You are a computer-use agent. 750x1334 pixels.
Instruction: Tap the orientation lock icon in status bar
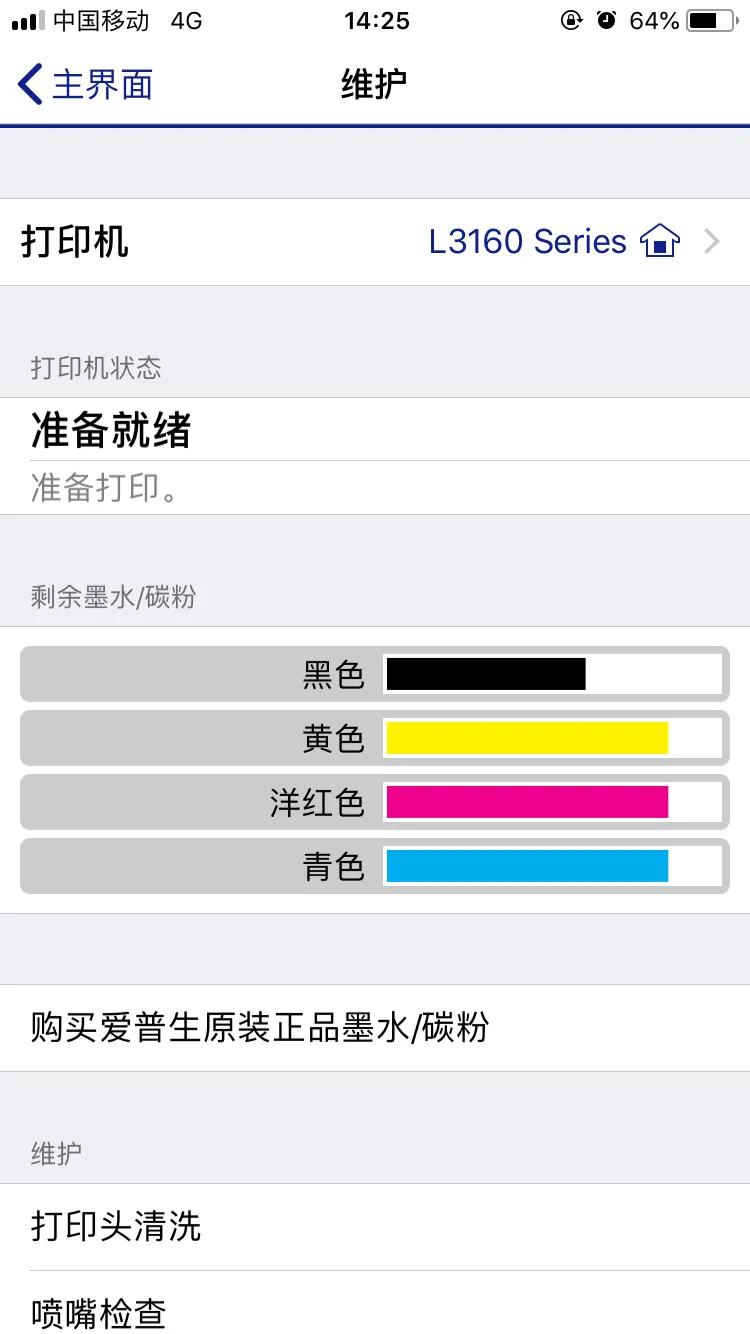point(570,20)
